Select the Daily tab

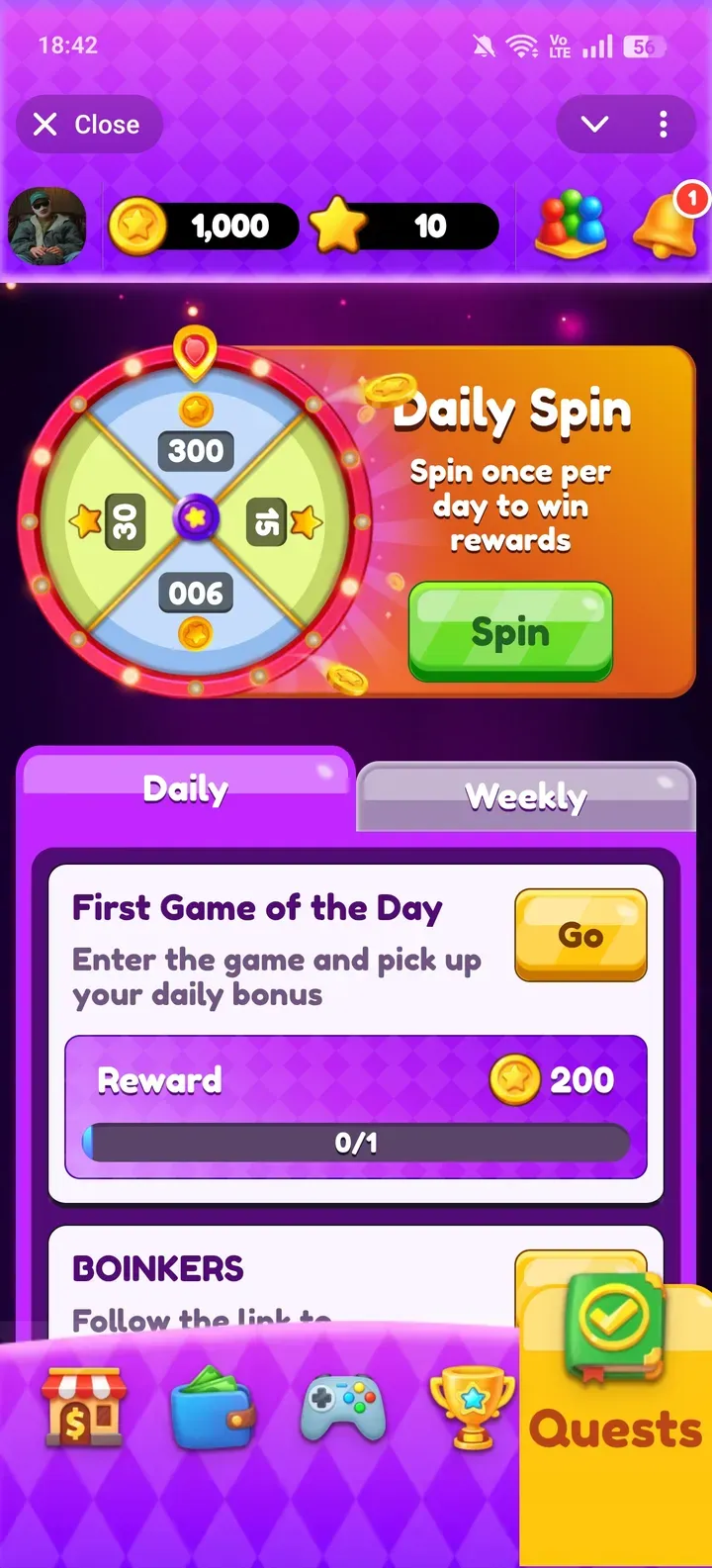click(x=186, y=789)
